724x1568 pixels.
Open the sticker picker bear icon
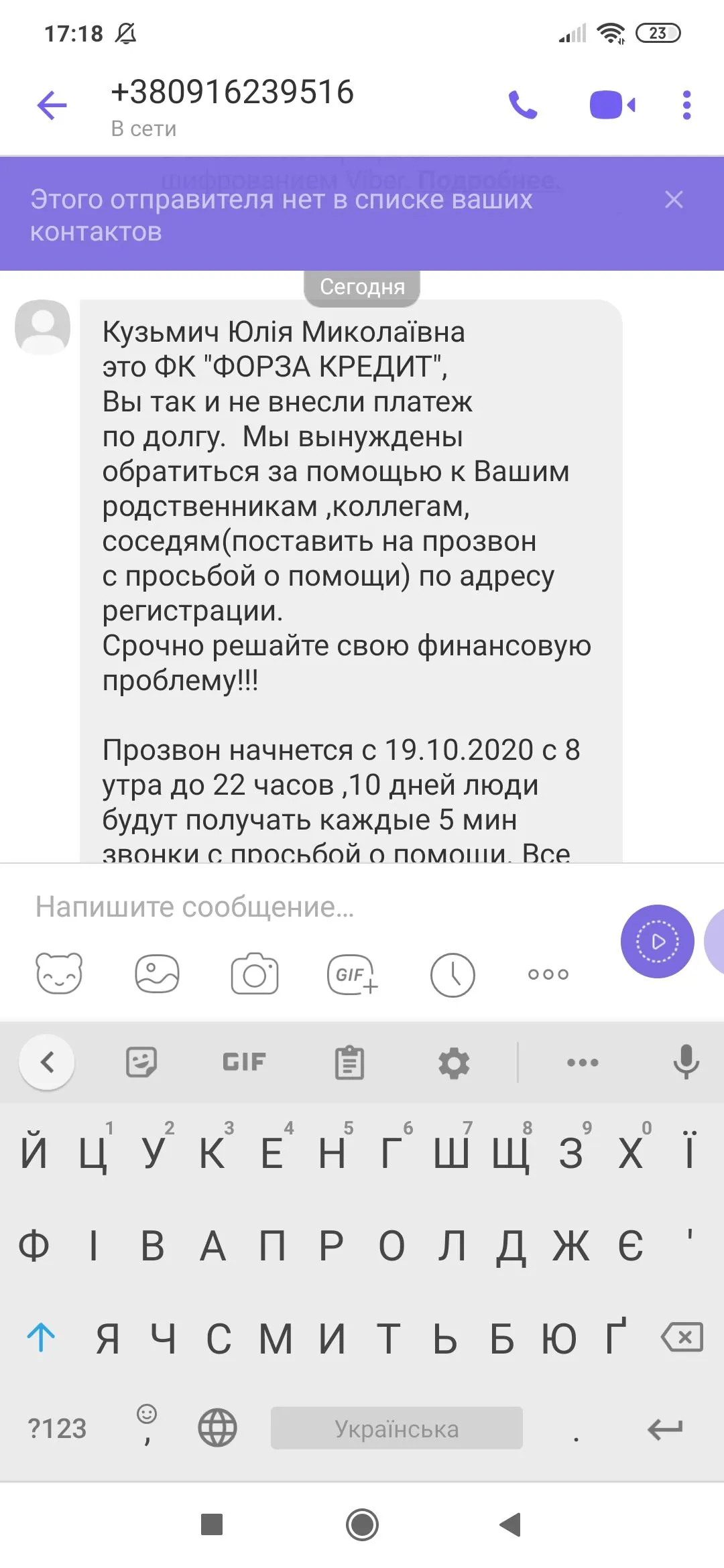point(59,974)
